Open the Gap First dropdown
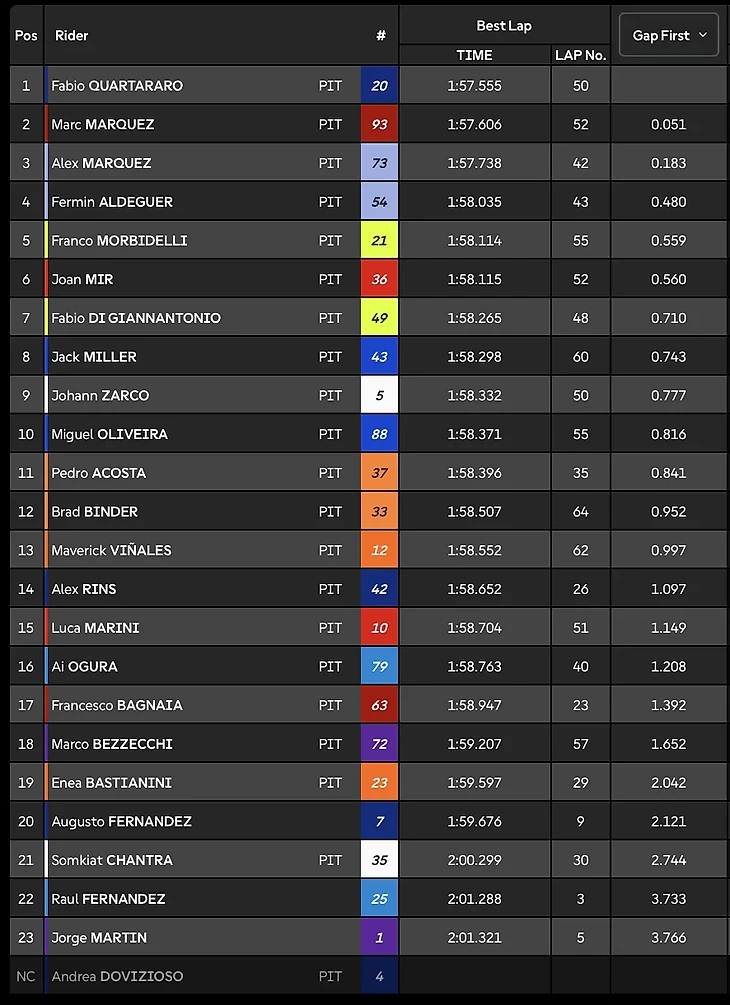 [669, 36]
